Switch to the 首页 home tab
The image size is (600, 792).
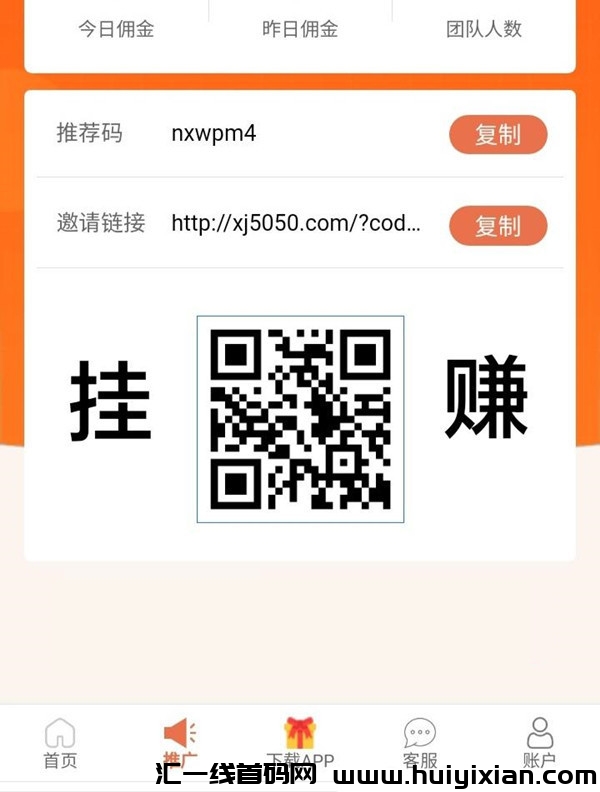(x=60, y=742)
